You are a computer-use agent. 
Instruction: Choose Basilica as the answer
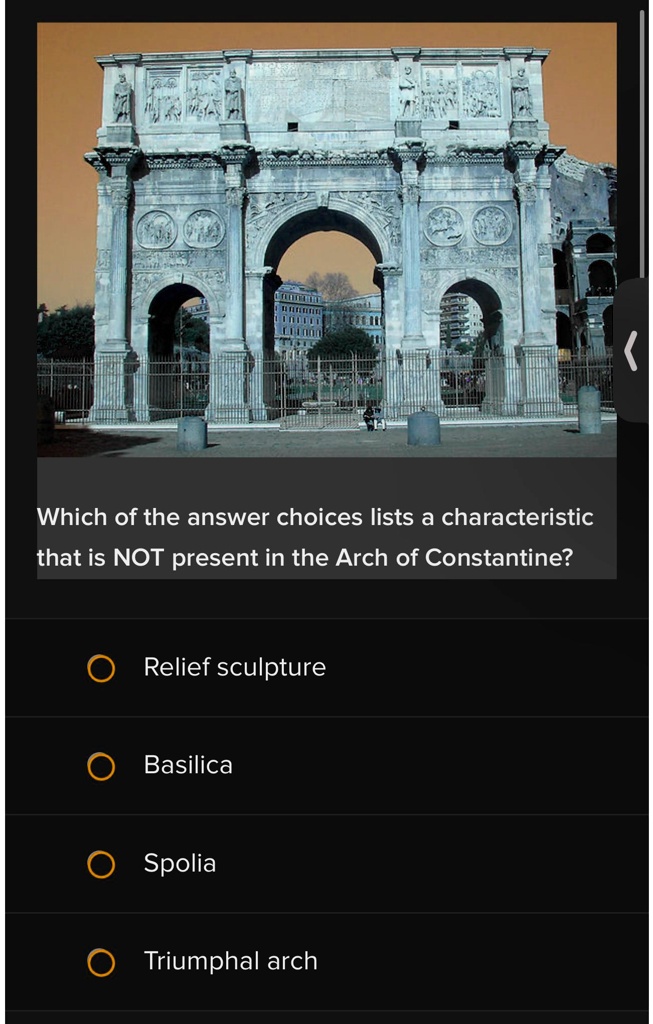(x=101, y=766)
